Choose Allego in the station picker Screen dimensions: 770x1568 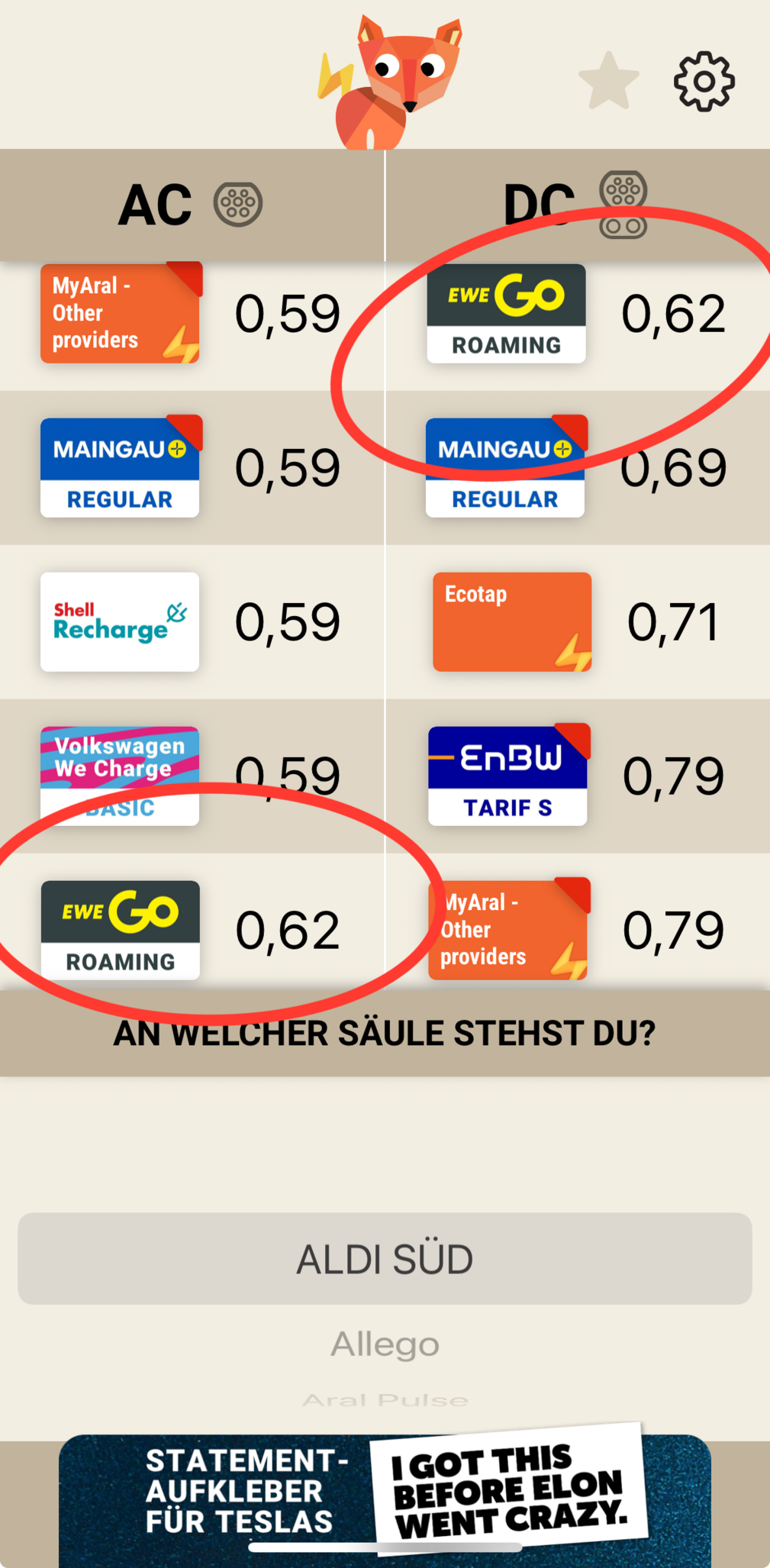[x=385, y=1344]
